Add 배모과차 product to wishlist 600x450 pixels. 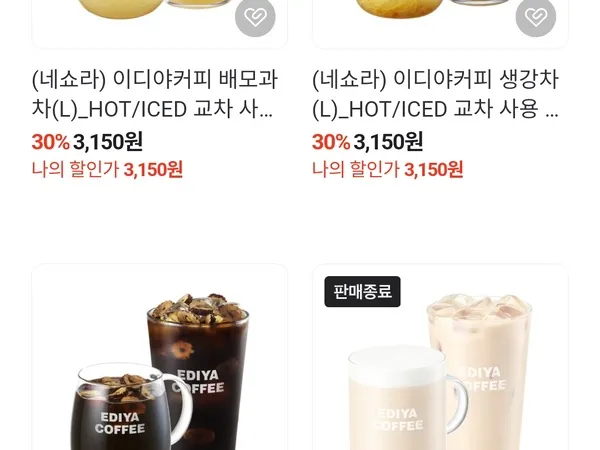pyautogui.click(x=255, y=17)
